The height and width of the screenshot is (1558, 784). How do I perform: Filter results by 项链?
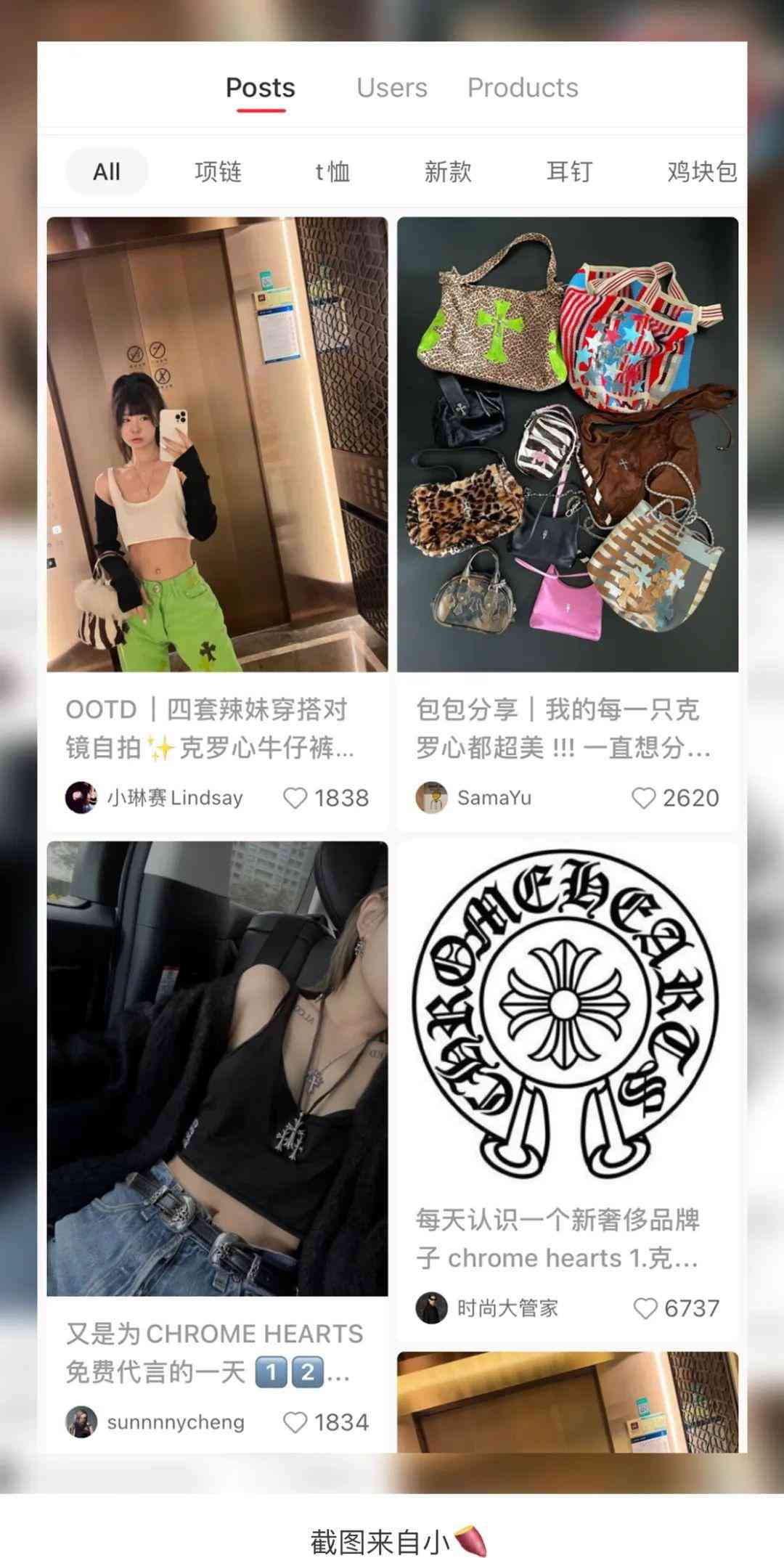(x=218, y=172)
